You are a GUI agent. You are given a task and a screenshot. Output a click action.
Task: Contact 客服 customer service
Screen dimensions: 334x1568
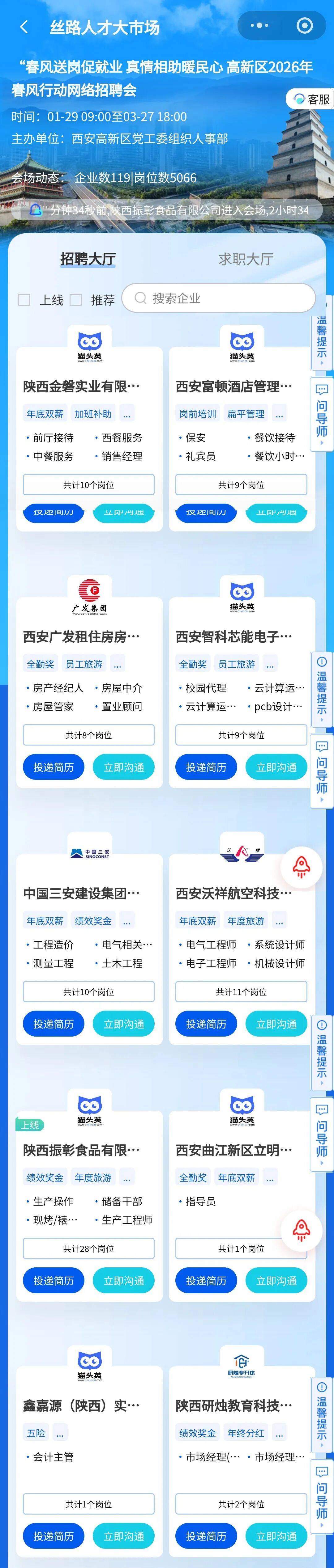311,99
